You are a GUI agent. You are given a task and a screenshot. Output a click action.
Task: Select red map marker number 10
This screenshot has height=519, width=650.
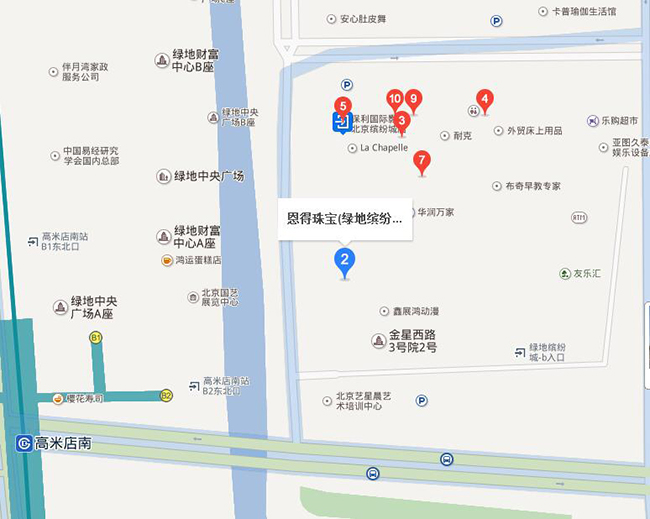395,98
